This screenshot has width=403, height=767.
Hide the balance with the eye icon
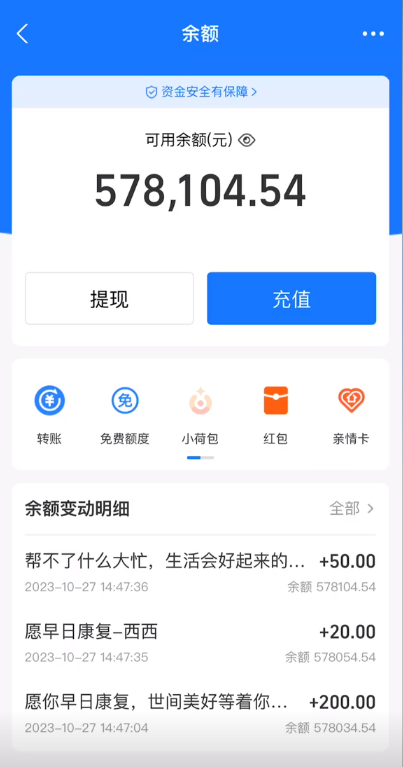[246, 141]
